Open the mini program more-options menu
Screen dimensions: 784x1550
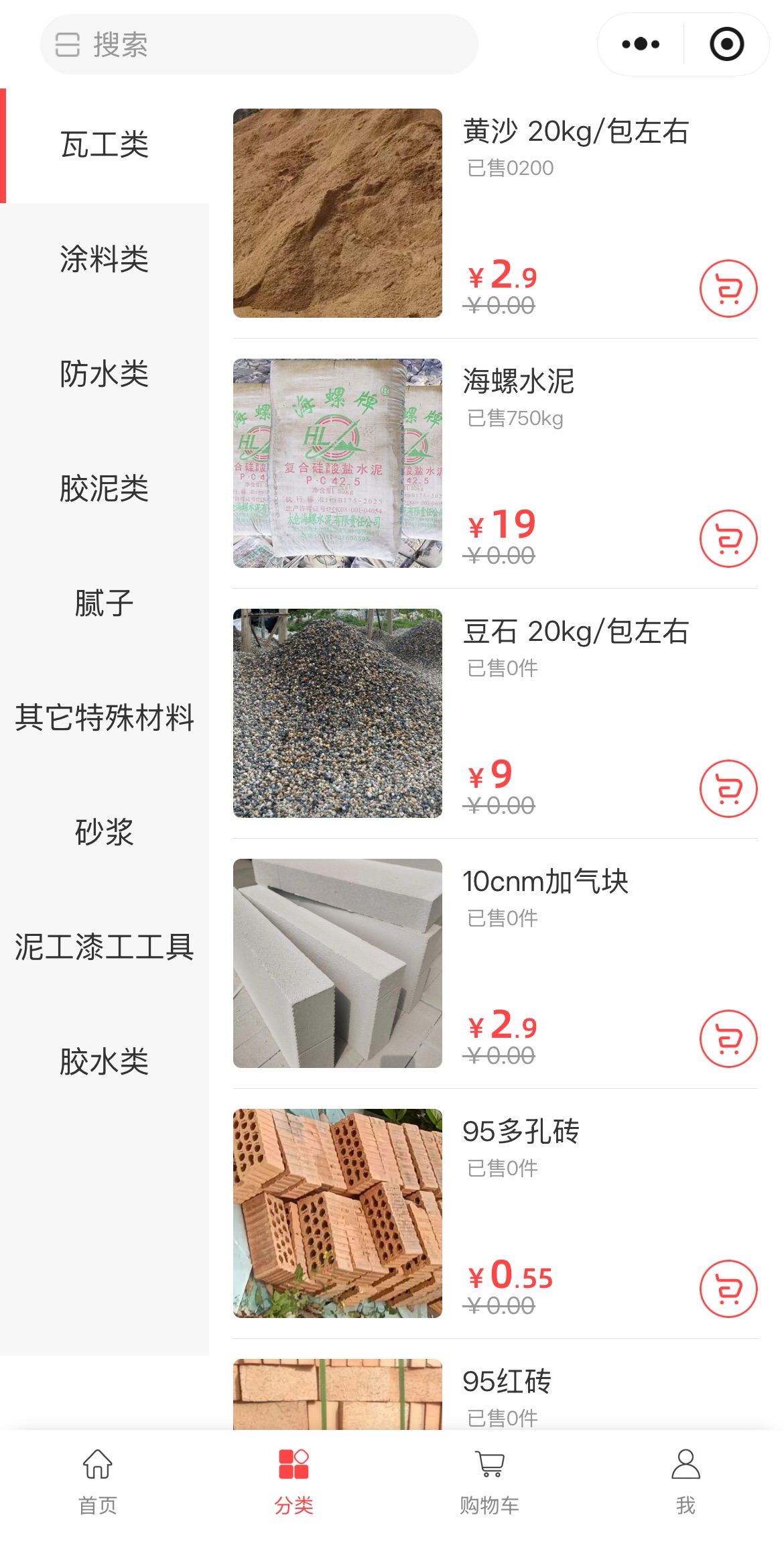(x=641, y=44)
